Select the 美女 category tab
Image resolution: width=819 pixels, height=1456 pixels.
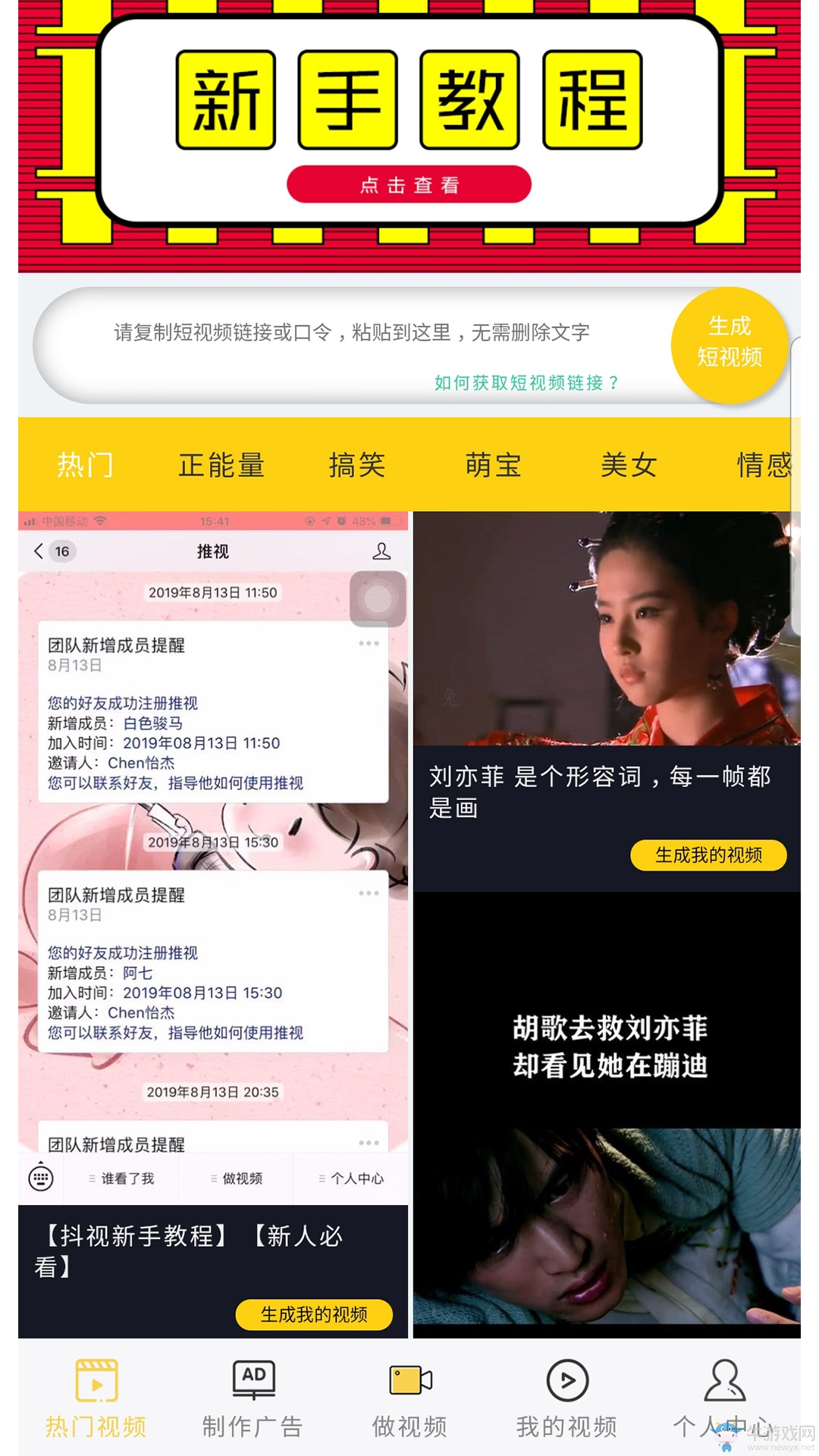click(629, 465)
